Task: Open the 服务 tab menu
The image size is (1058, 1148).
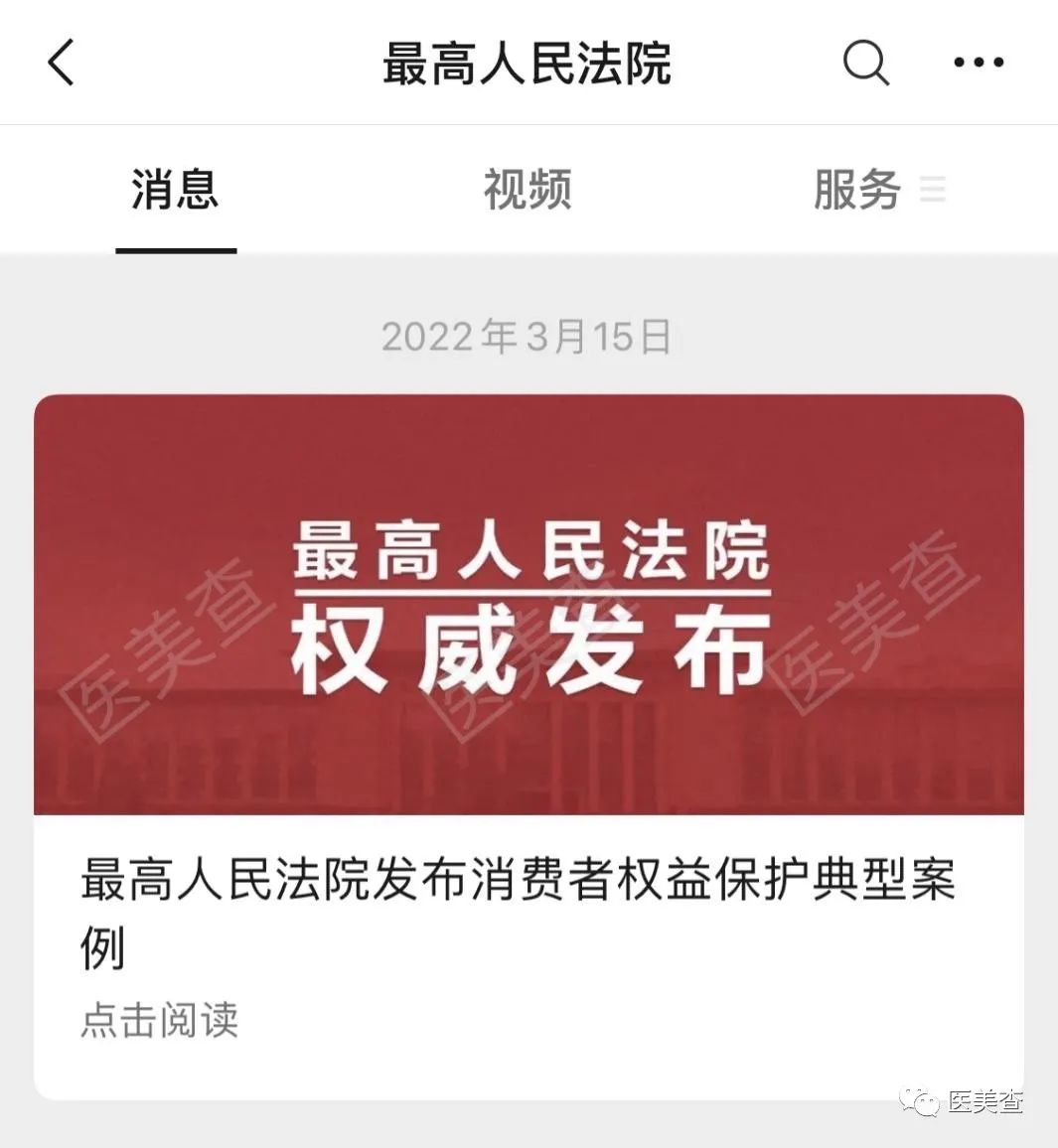Action: click(876, 190)
